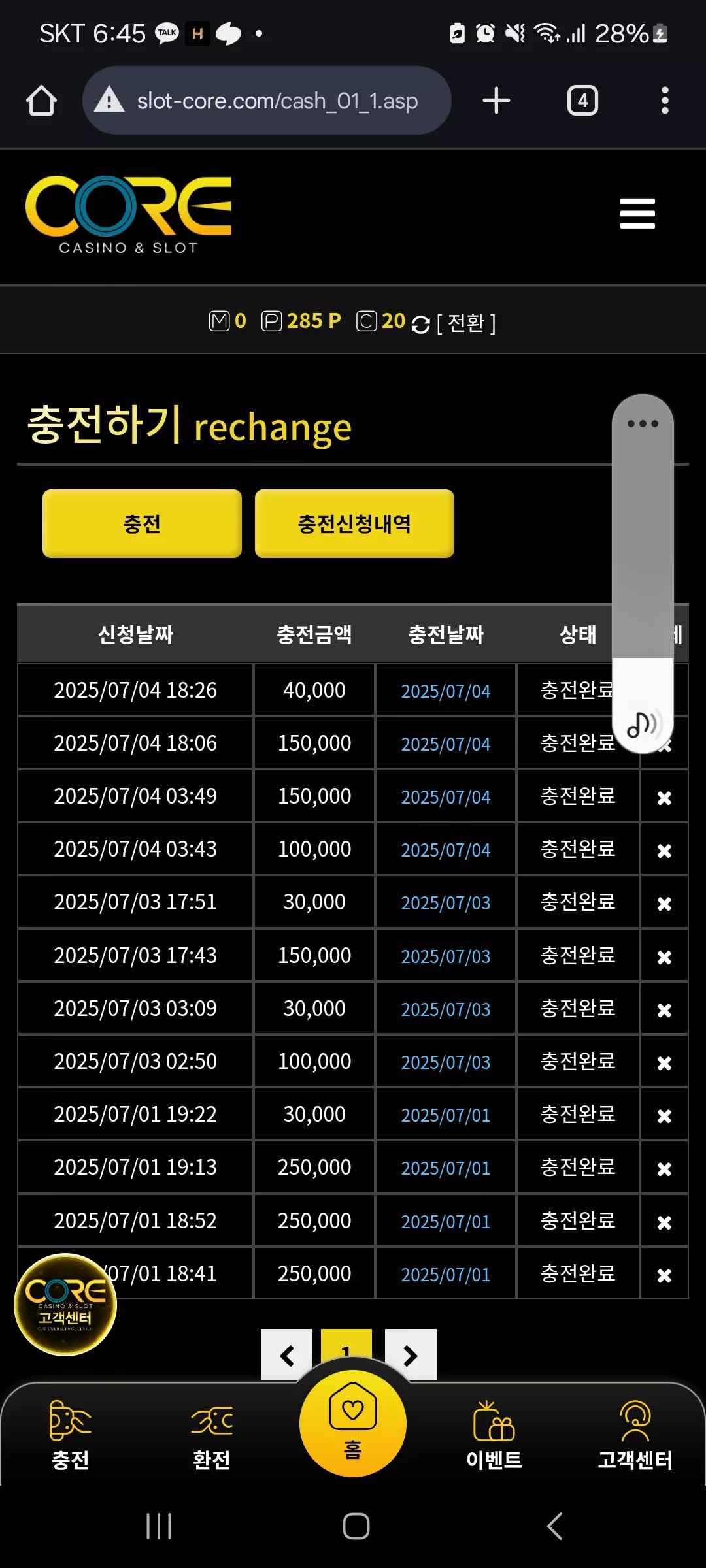706x1568 pixels.
Task: Open the floating CORE 고객센터 badge
Action: point(65,1304)
